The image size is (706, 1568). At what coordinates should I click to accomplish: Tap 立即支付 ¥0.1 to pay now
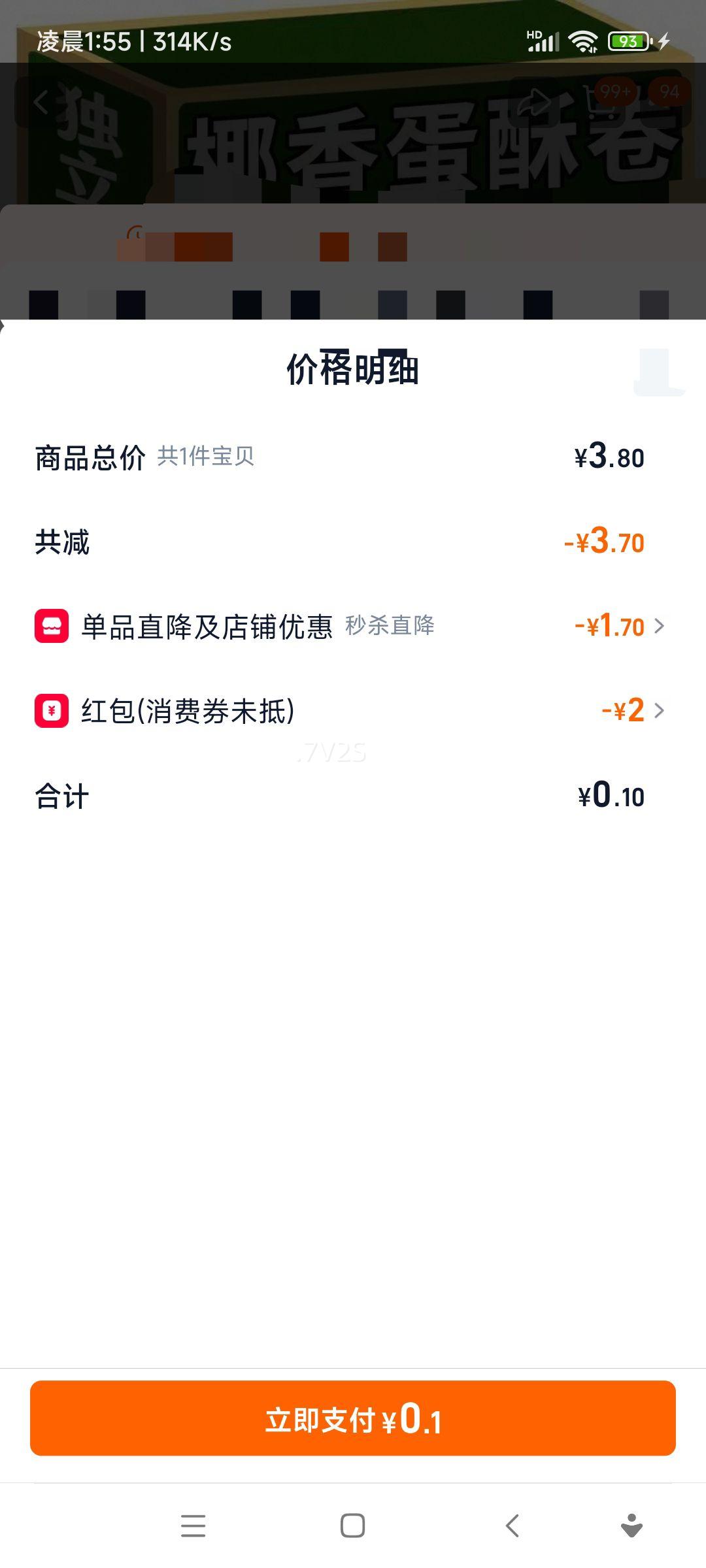tap(353, 1418)
